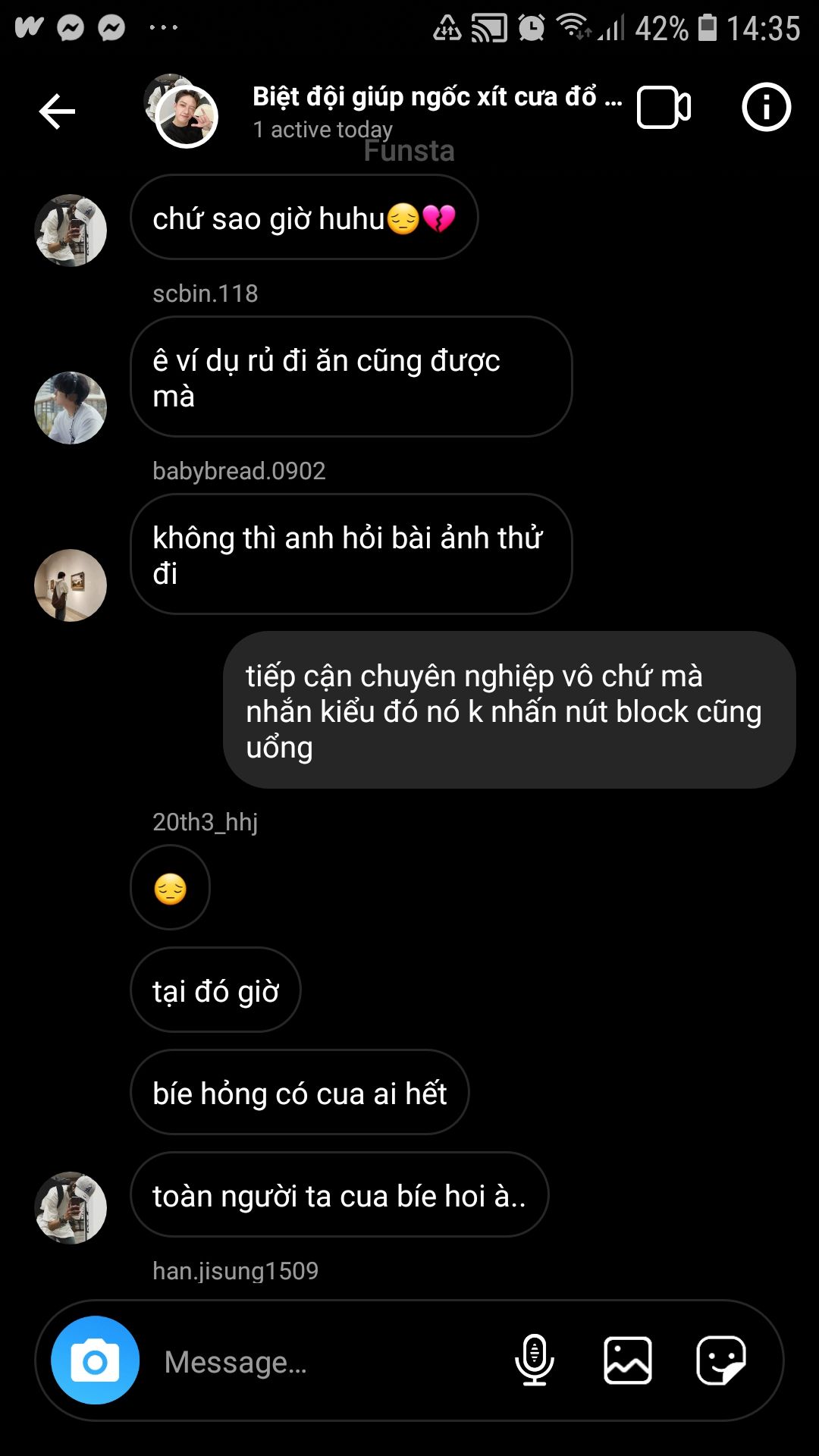
Task: Open babybread.0902's profile picture
Action: coord(71,585)
